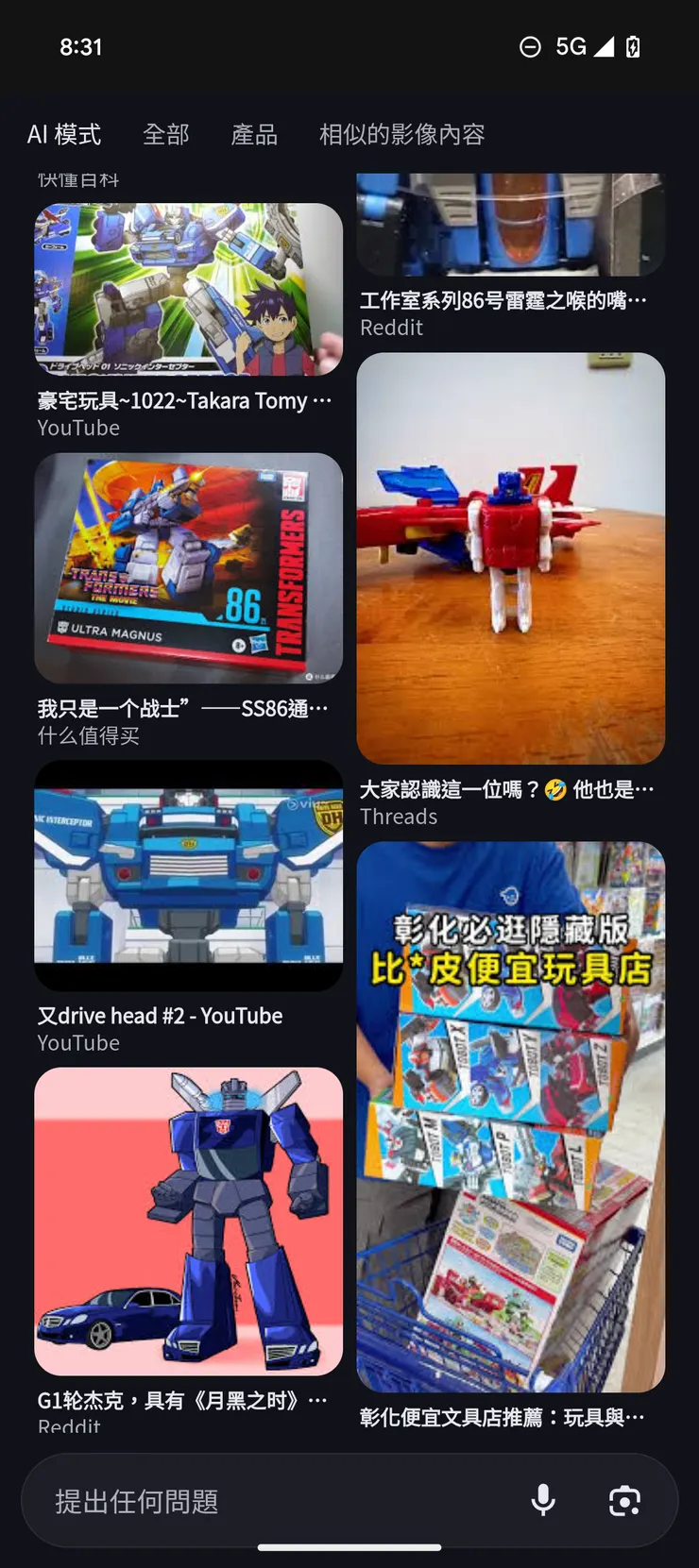Tap the red jet Transformer photo
Image resolution: width=699 pixels, height=1568 pixels.
click(510, 557)
